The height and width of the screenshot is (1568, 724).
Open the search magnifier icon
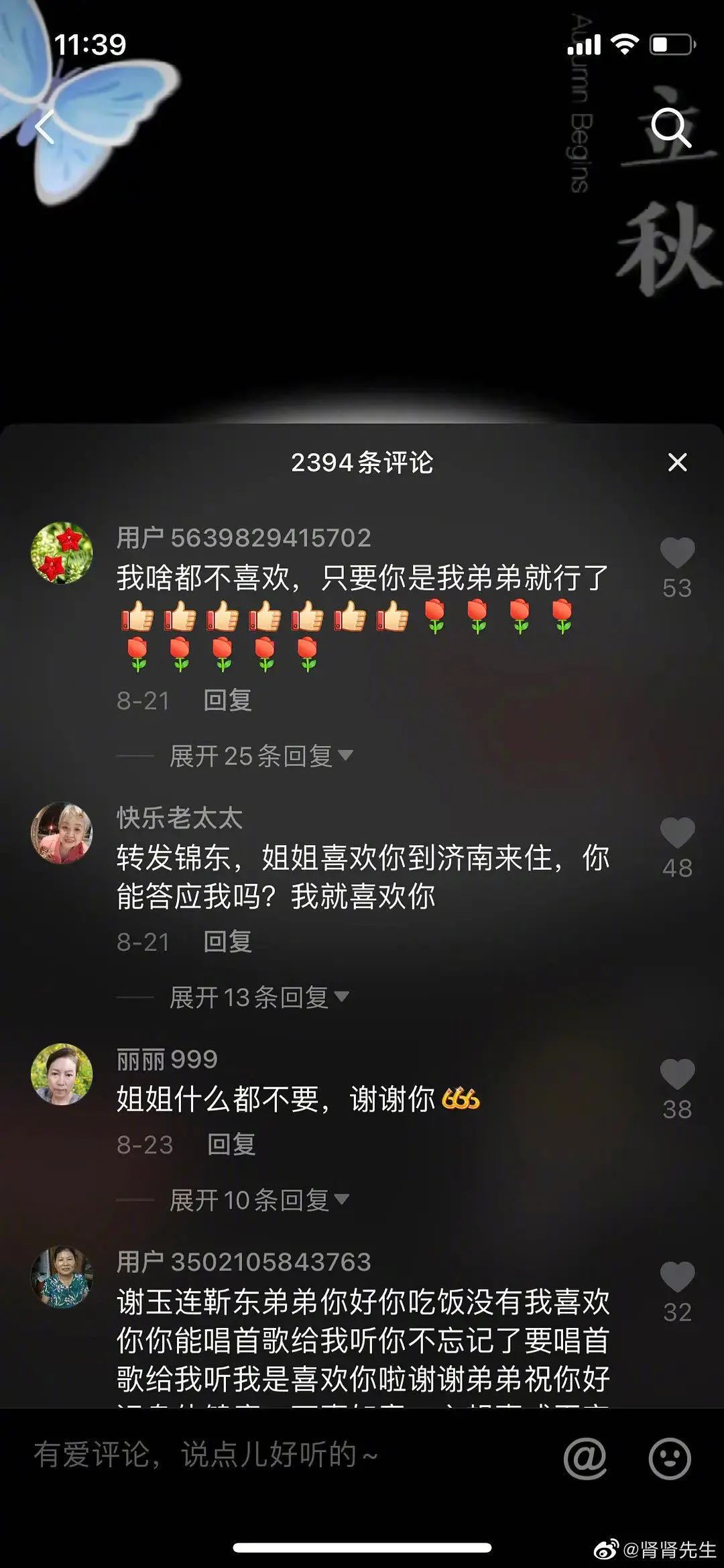click(671, 127)
